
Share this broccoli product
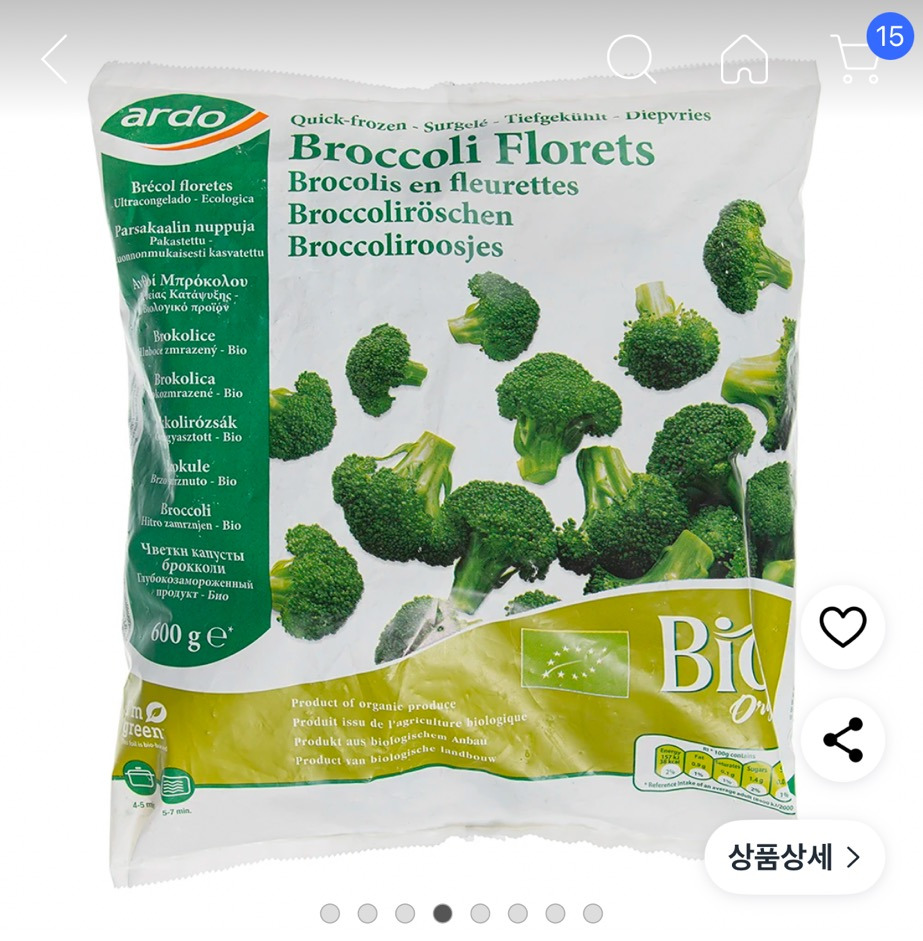(x=842, y=740)
